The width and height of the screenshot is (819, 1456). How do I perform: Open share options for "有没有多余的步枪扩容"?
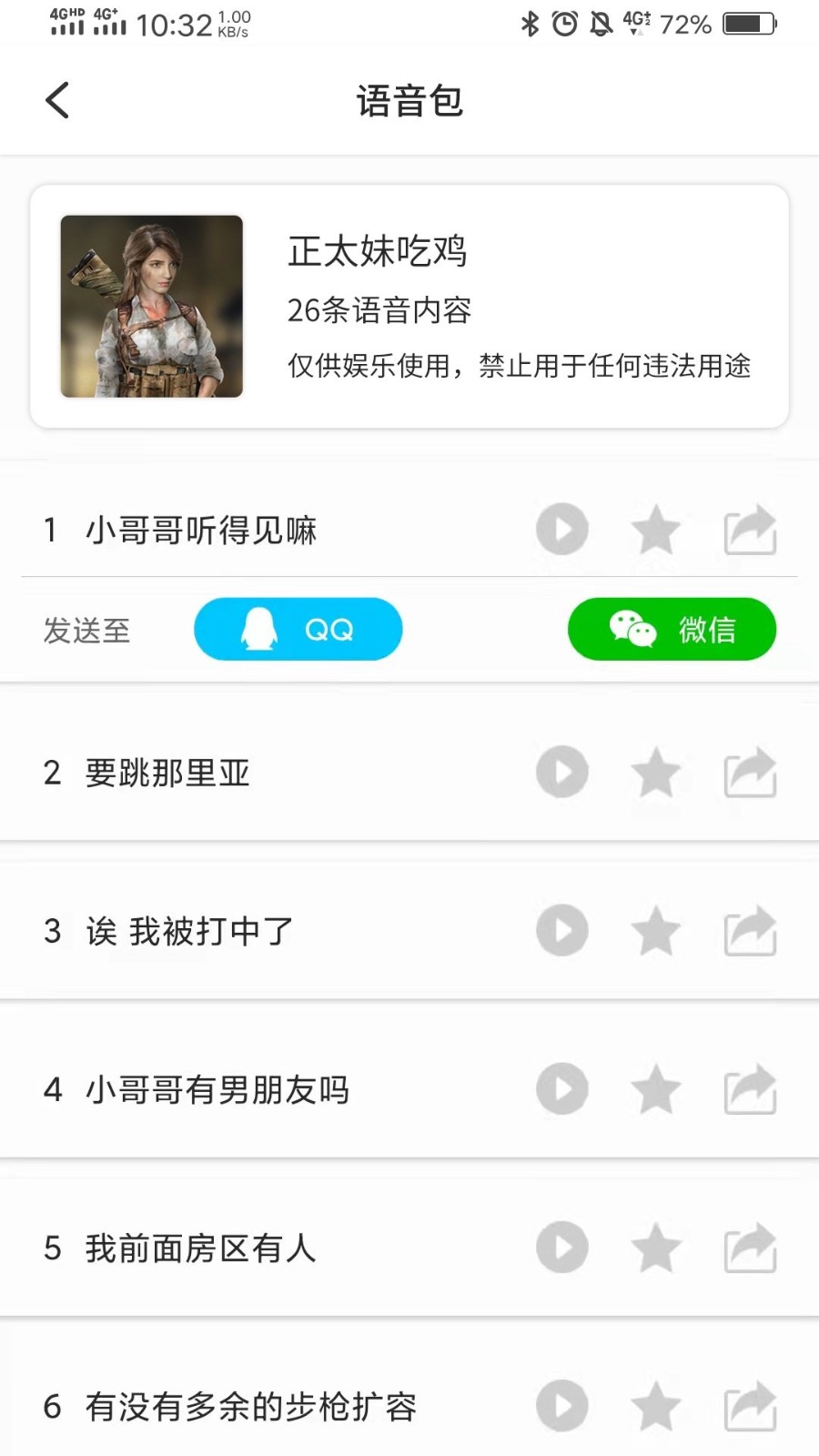[x=749, y=1406]
